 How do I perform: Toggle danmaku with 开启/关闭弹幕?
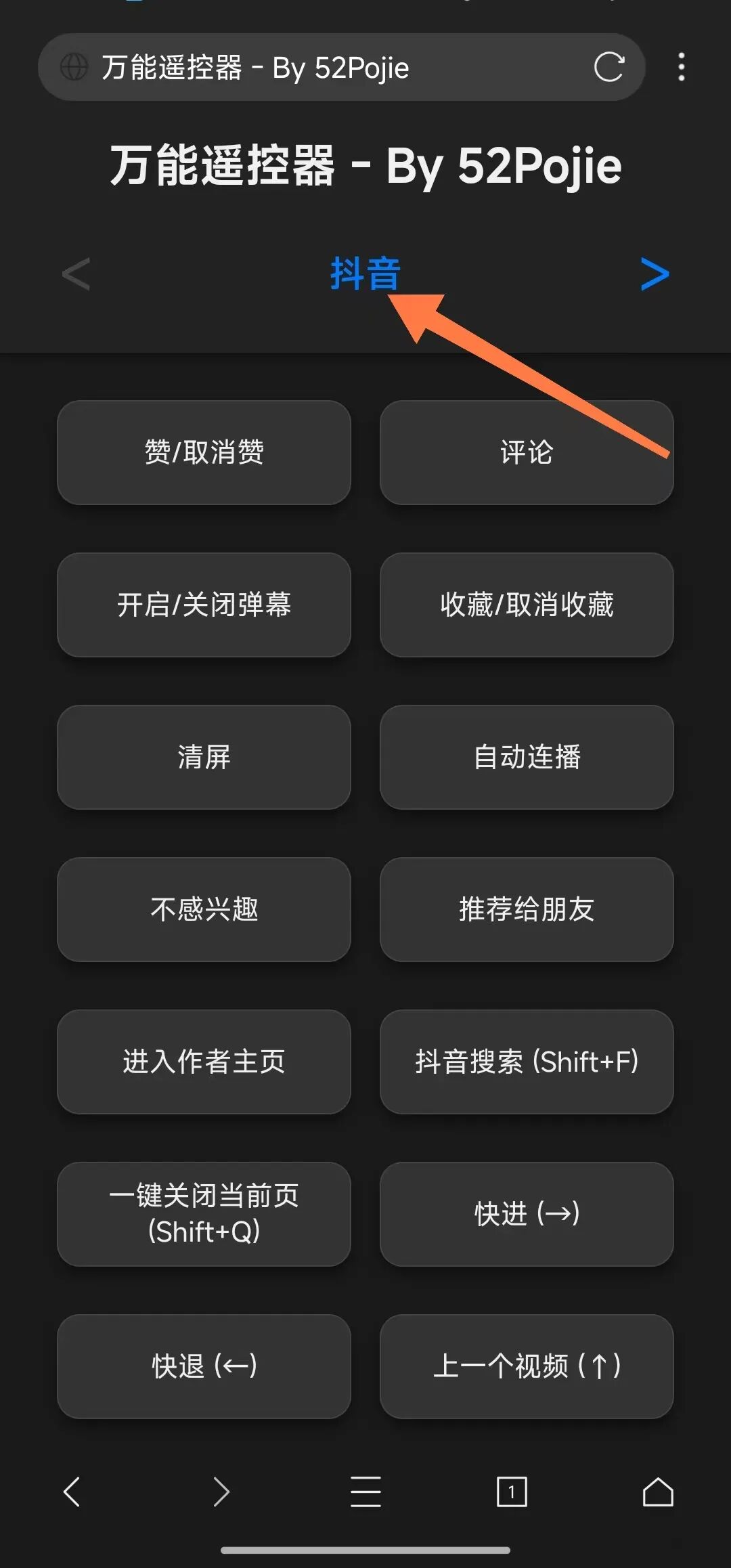click(x=204, y=605)
